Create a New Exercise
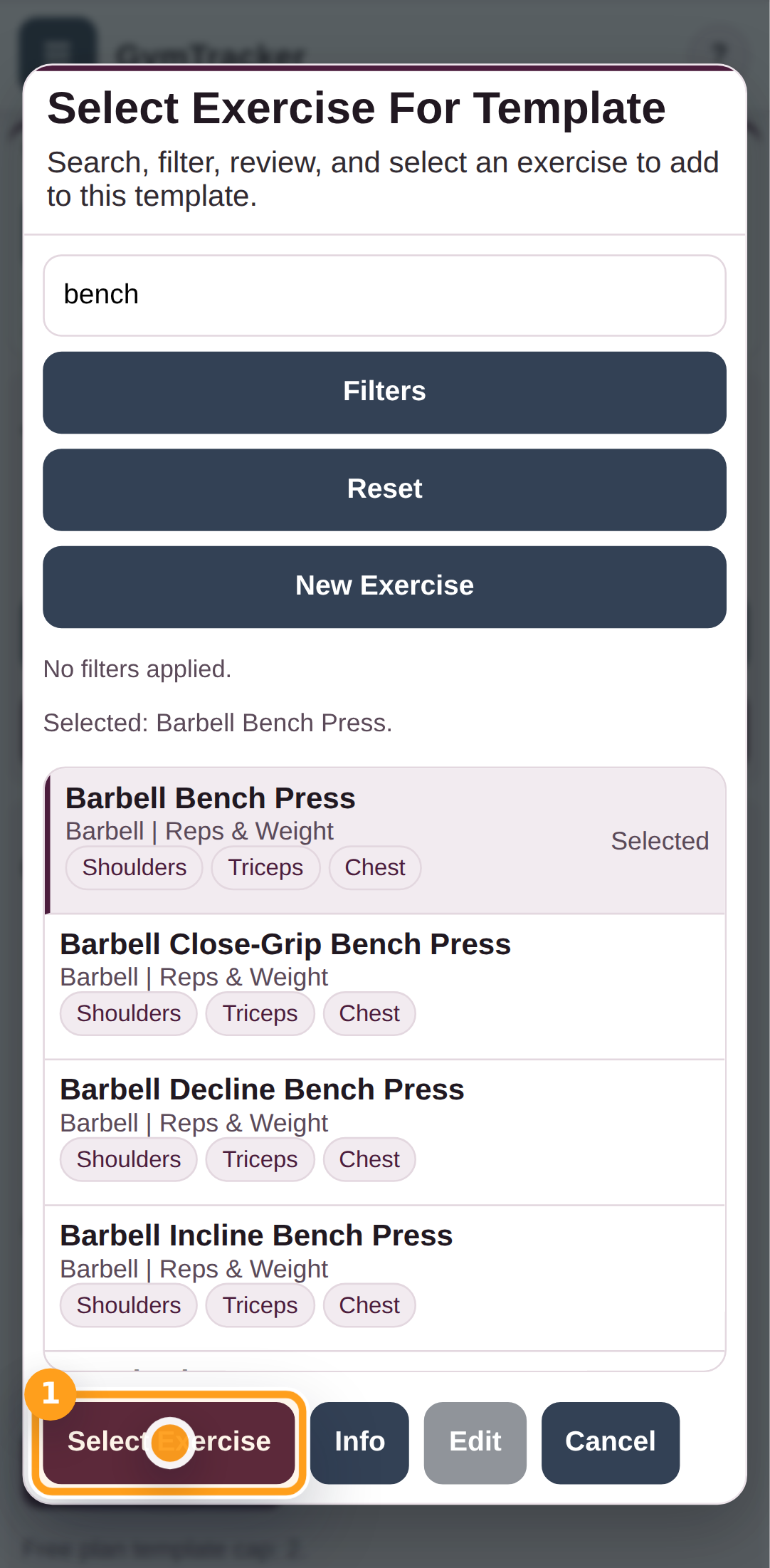The width and height of the screenshot is (770, 1568). tap(384, 587)
